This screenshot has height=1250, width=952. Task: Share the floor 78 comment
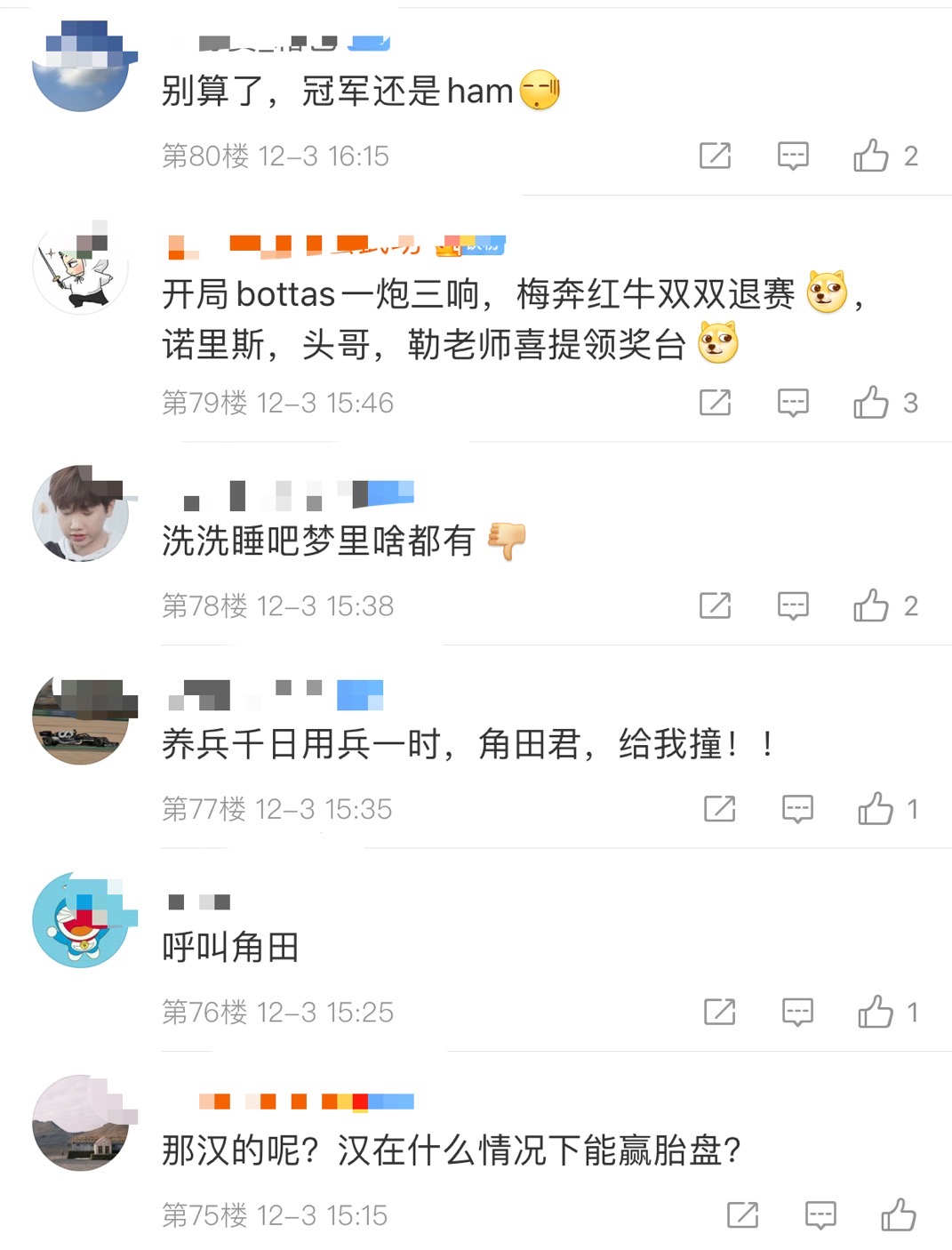pyautogui.click(x=715, y=605)
